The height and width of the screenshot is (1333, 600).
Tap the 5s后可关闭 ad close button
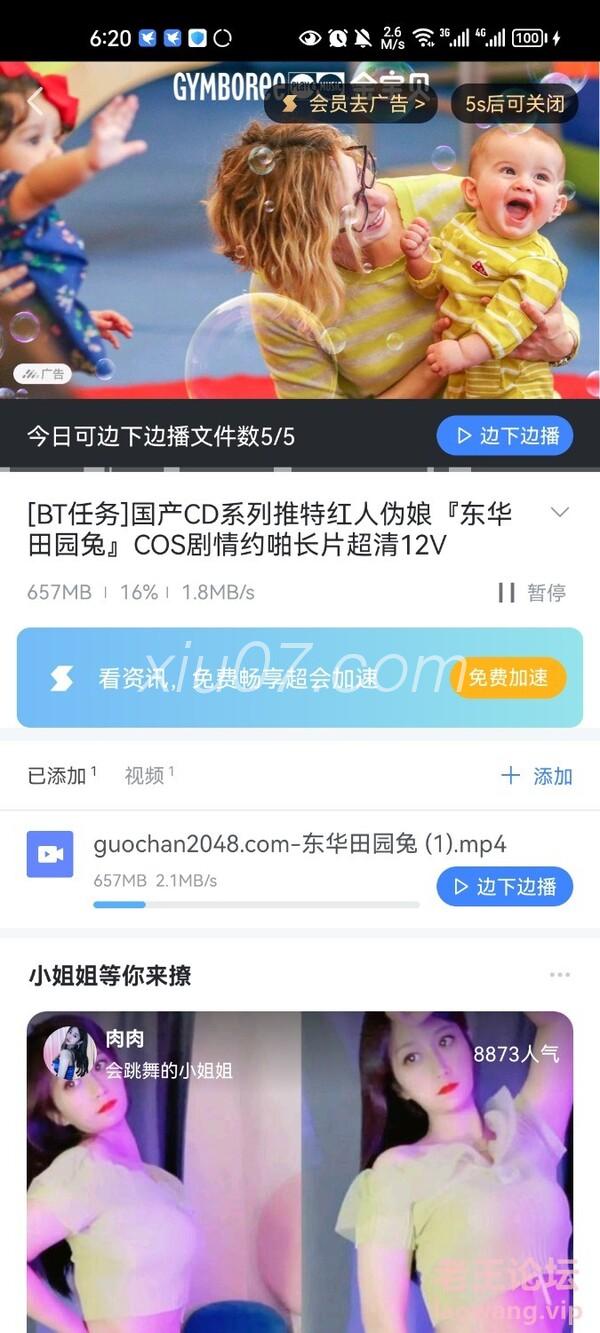tap(514, 103)
